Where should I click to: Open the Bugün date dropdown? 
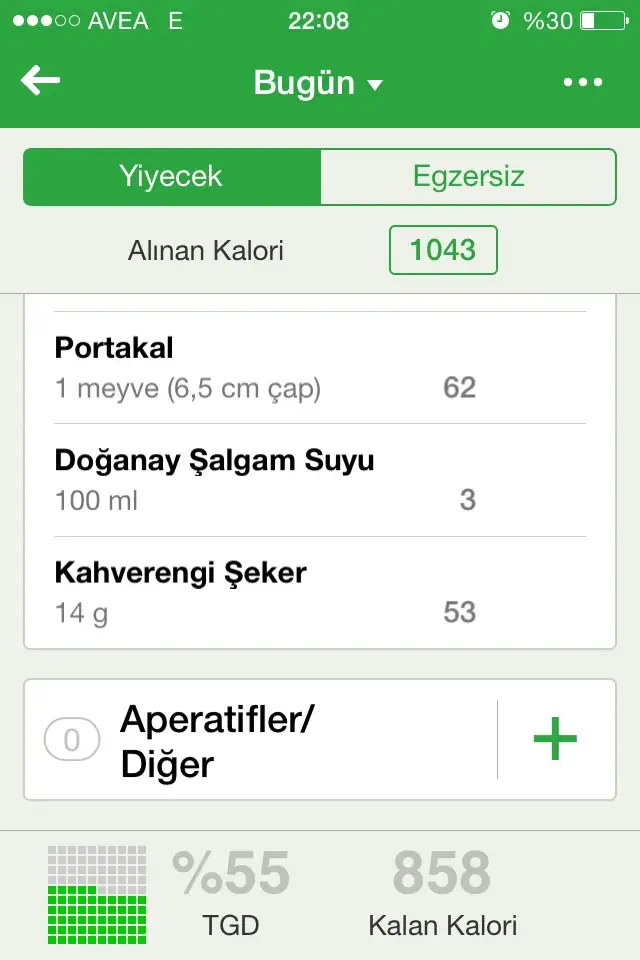pos(318,83)
